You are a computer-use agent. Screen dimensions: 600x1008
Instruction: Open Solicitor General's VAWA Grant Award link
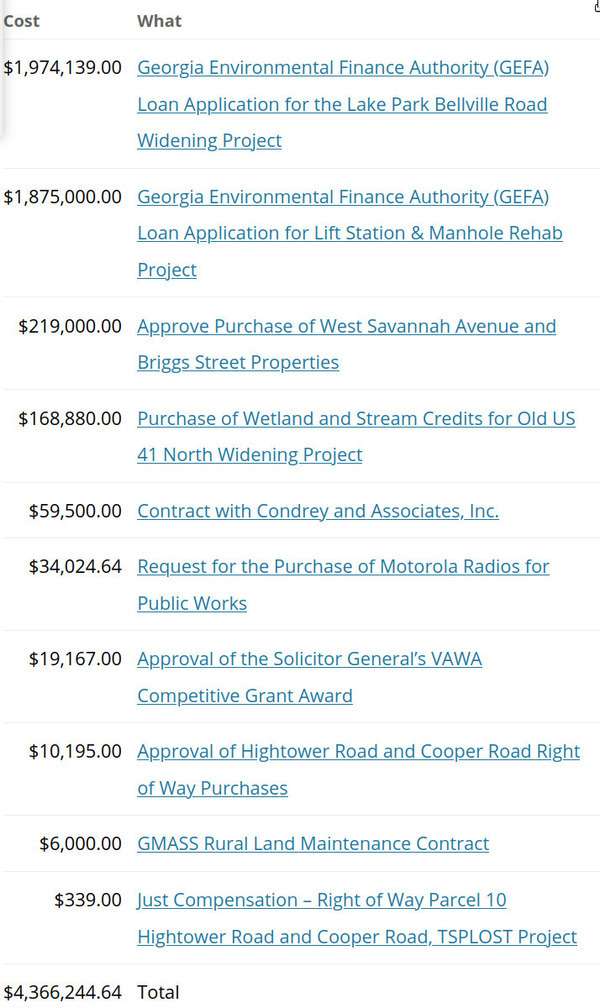[x=309, y=660]
